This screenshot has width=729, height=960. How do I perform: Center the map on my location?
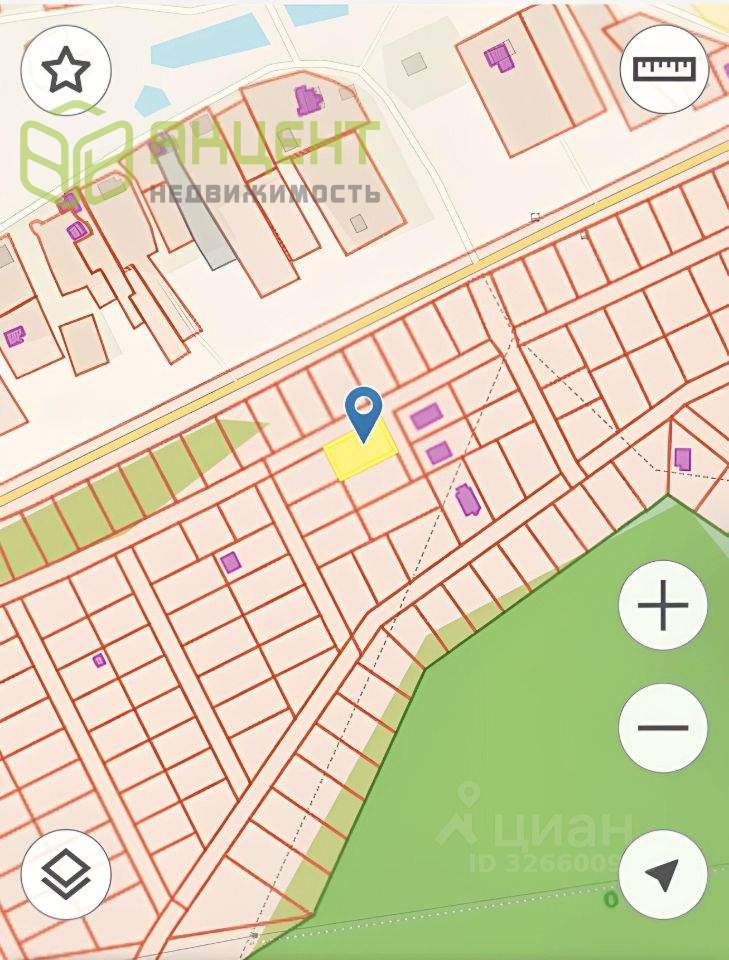tap(663, 874)
